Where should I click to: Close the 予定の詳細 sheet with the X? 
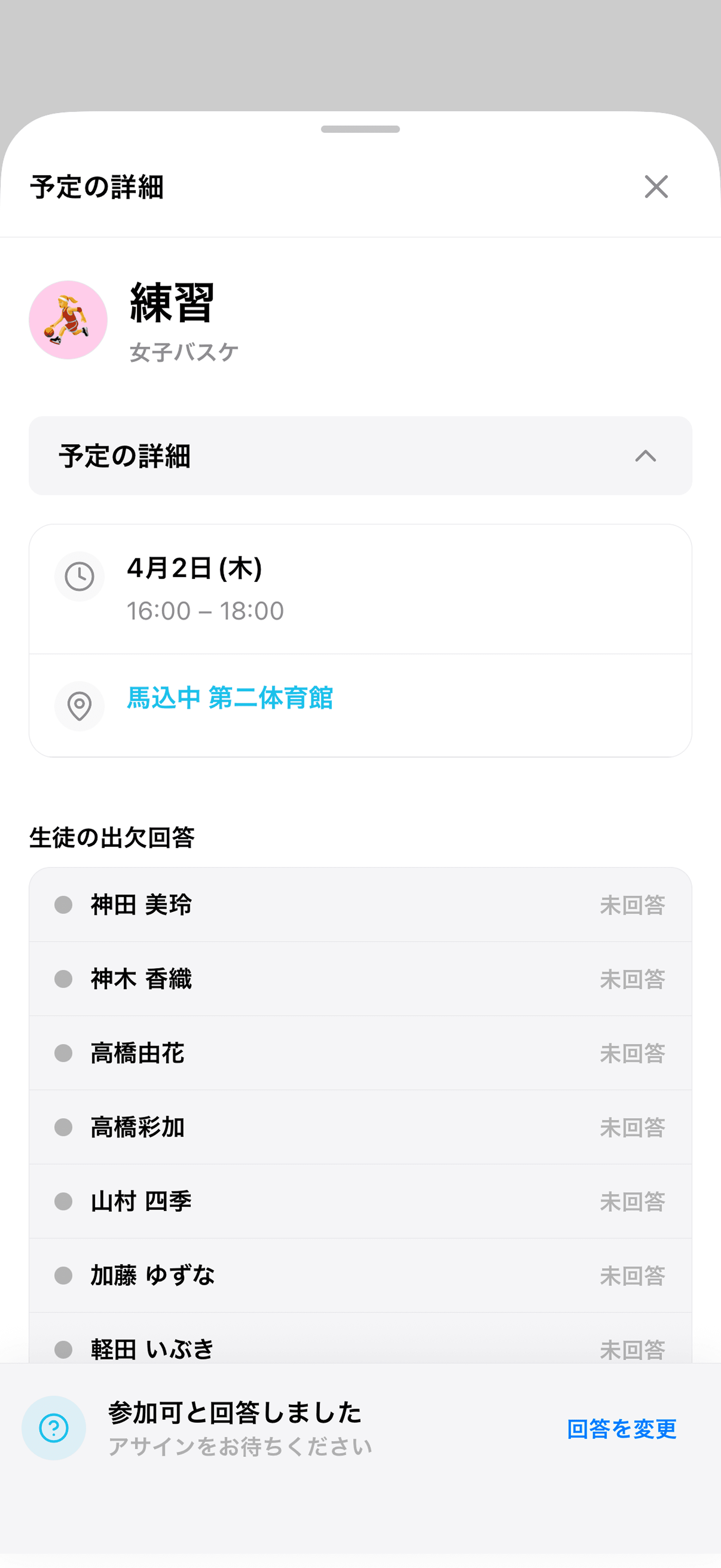pyautogui.click(x=657, y=187)
